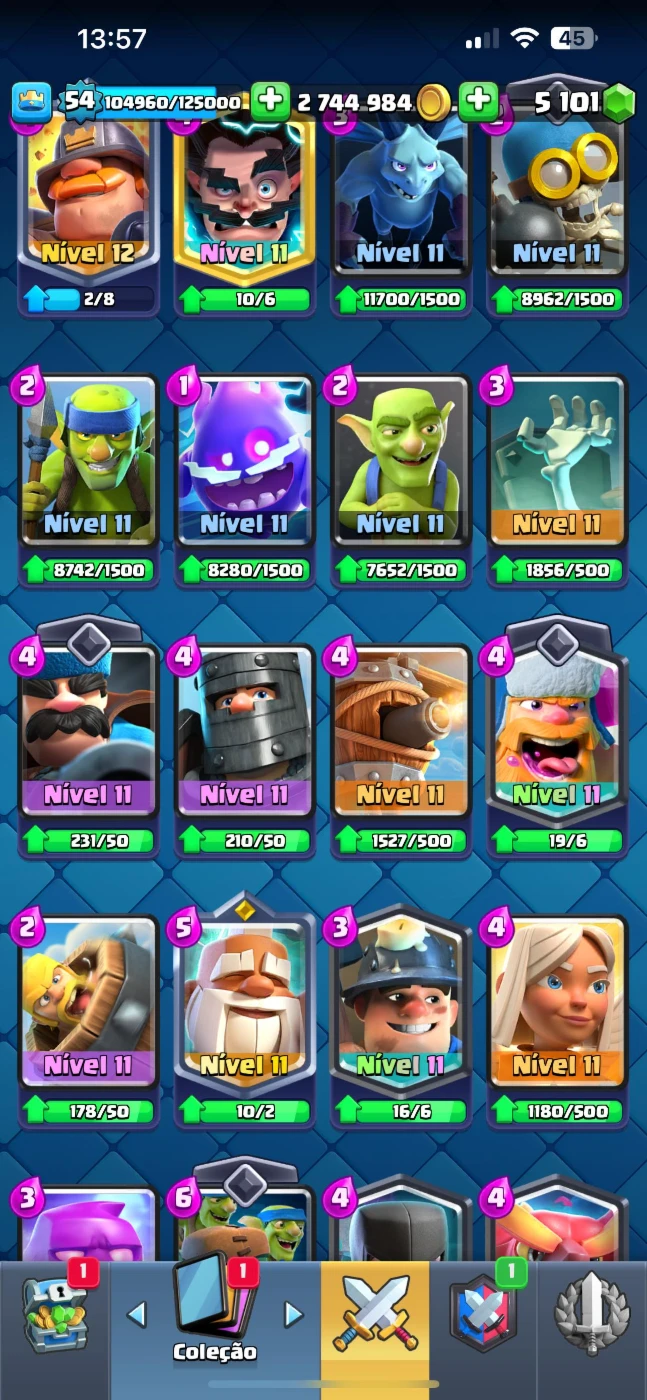Open the clan shield tab
Image resolution: width=647 pixels, height=1400 pixels.
[x=482, y=1313]
